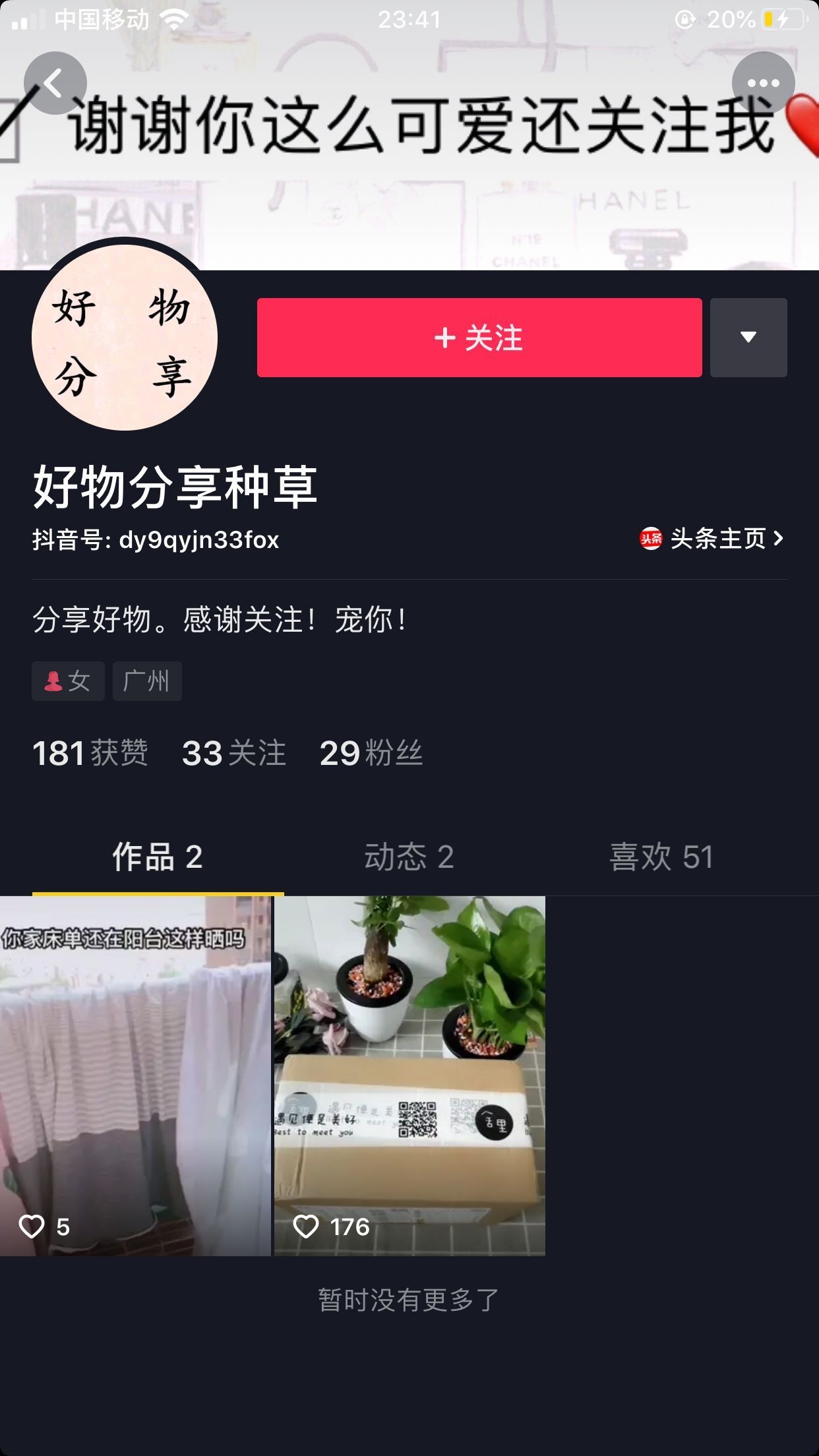
Task: Switch to the 喜欢 51 tab
Action: 661,857
